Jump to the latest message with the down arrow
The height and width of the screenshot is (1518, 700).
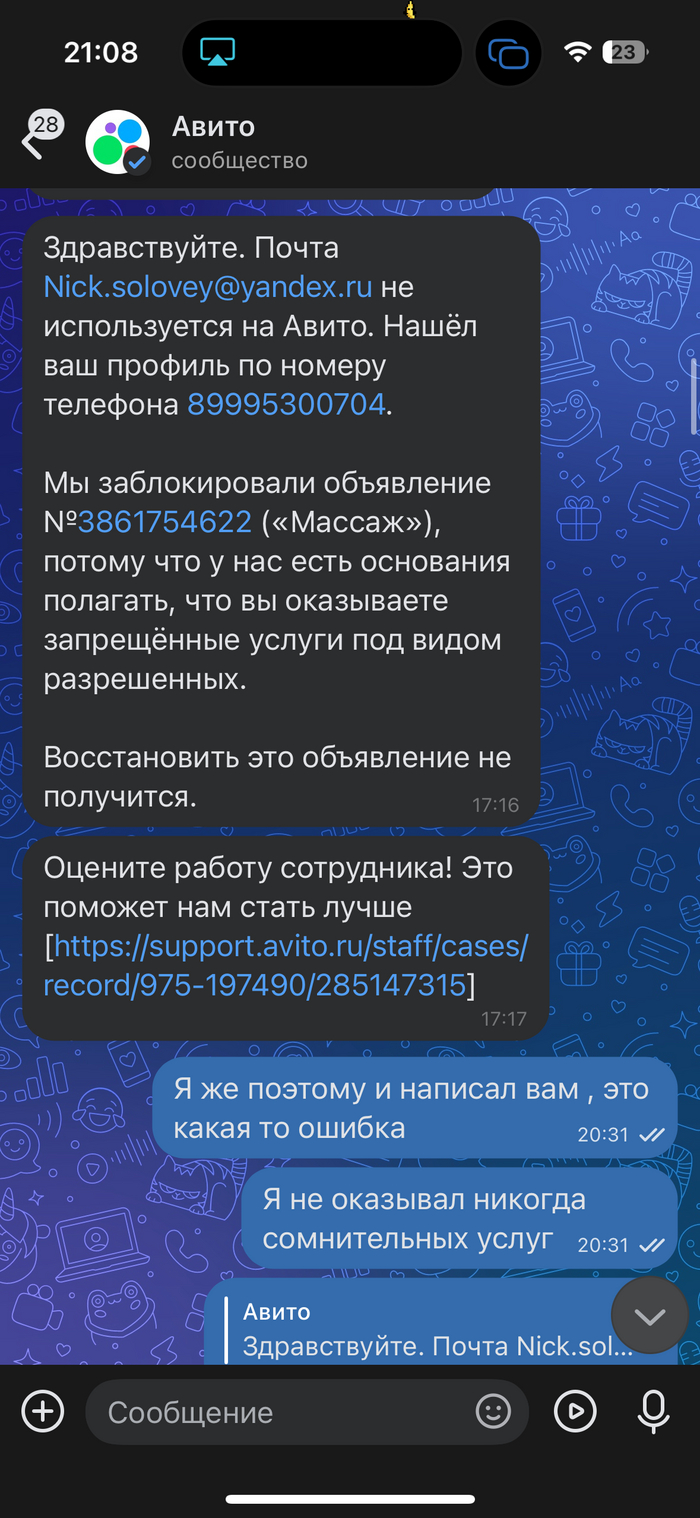click(x=649, y=1317)
